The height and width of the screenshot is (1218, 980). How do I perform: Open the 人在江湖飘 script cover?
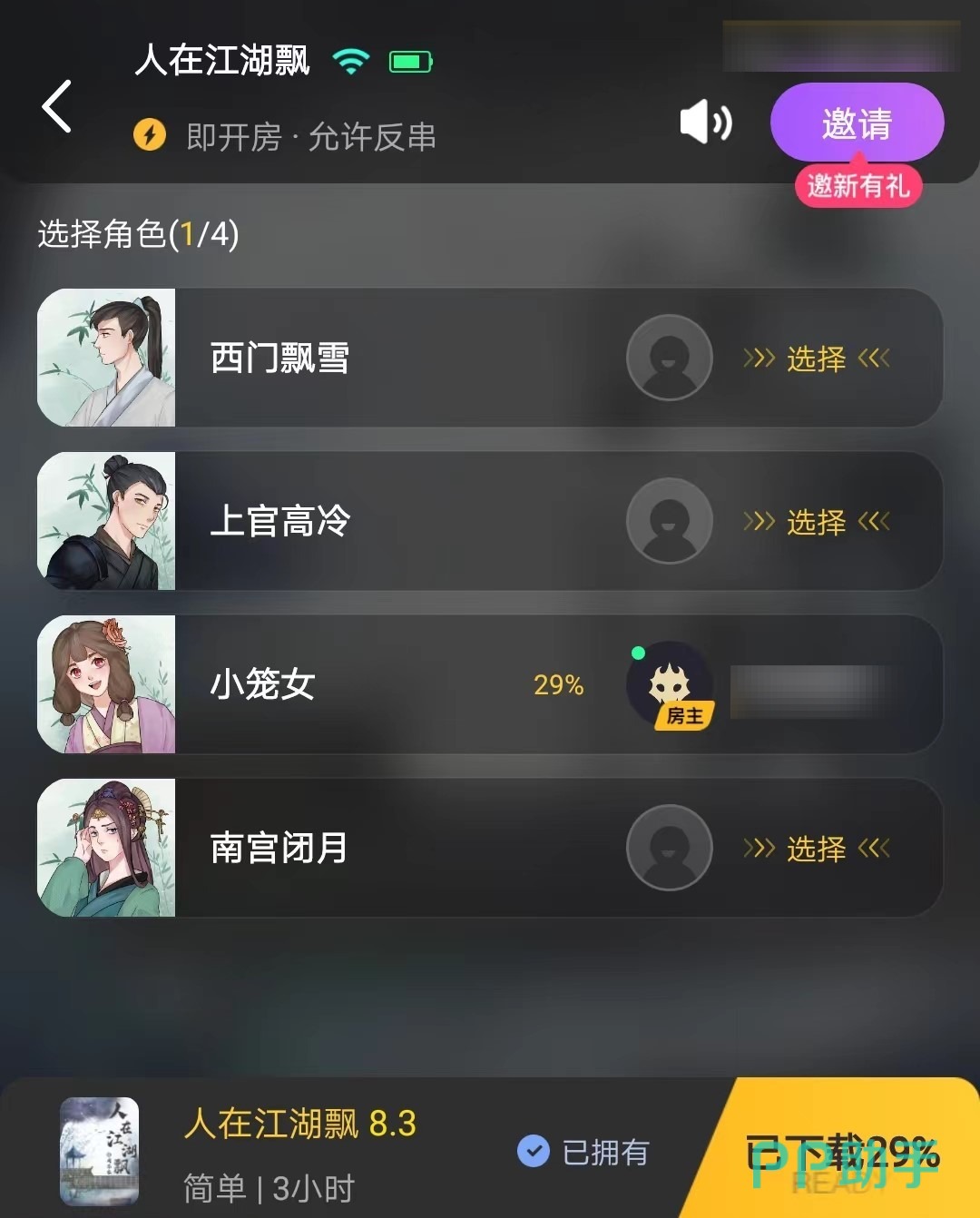pyautogui.click(x=99, y=1151)
